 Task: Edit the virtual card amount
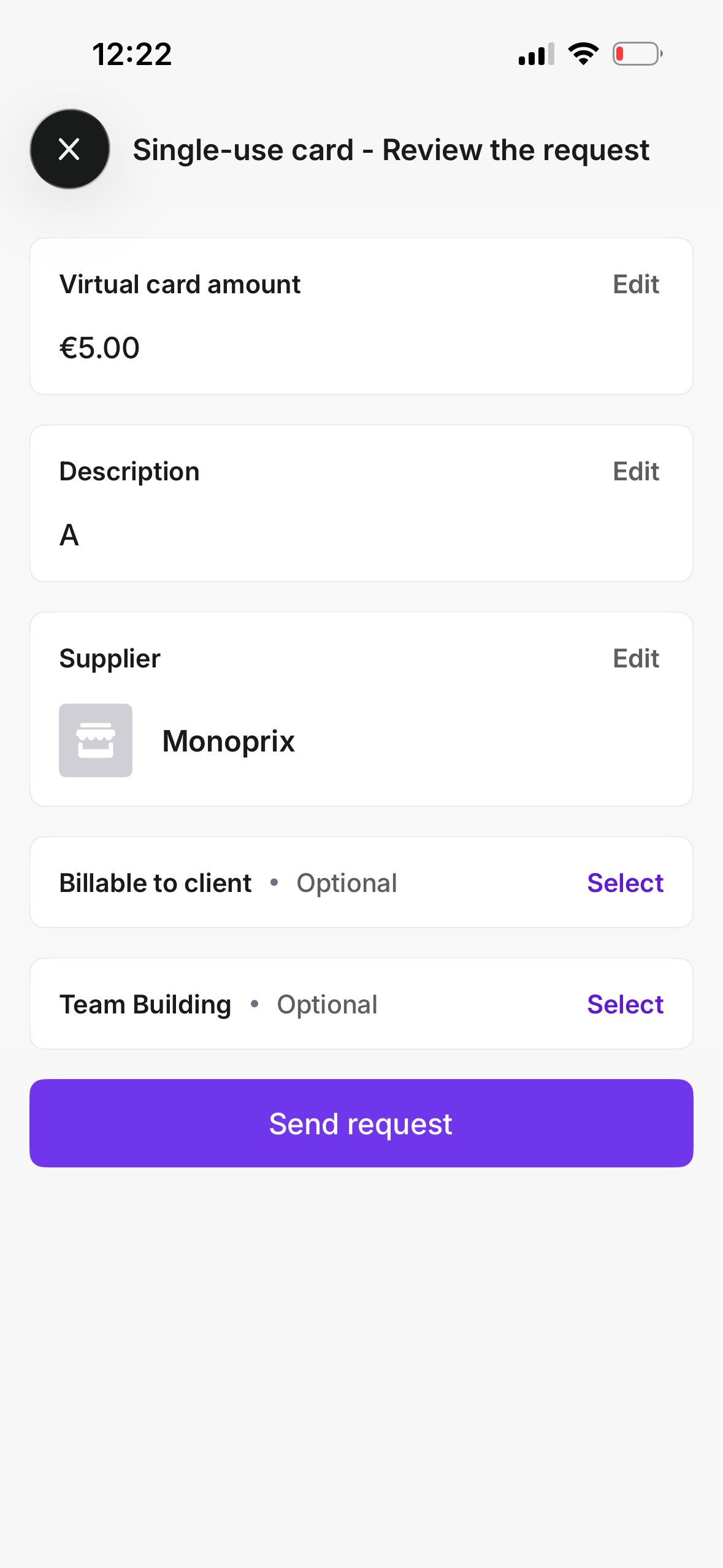636,283
